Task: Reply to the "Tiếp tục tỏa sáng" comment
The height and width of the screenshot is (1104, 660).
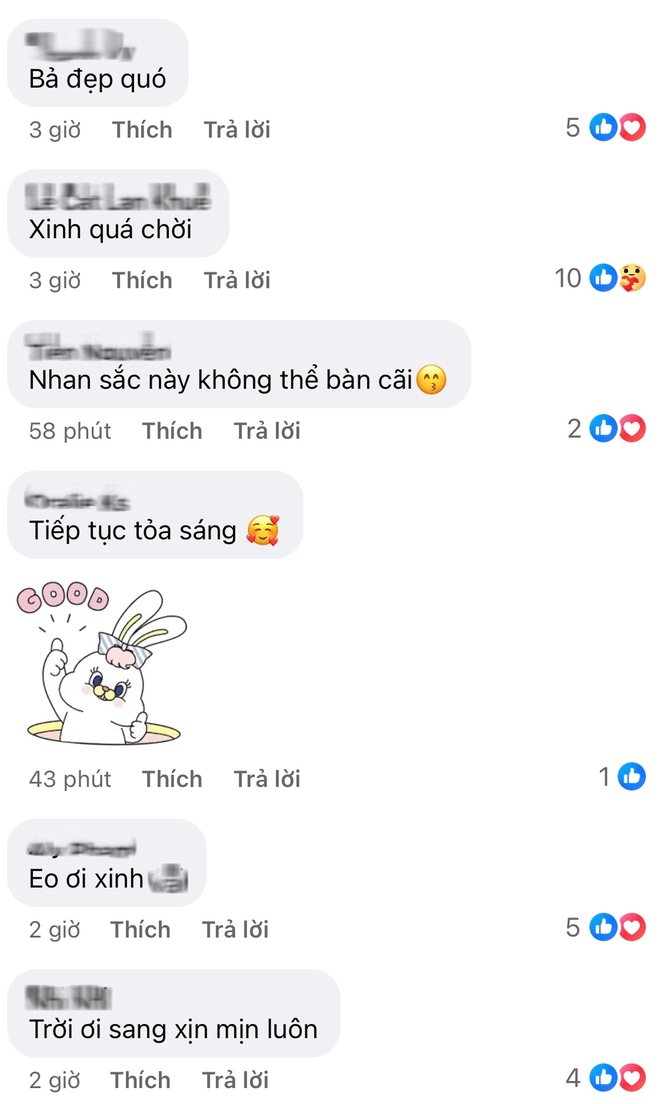Action: click(267, 779)
